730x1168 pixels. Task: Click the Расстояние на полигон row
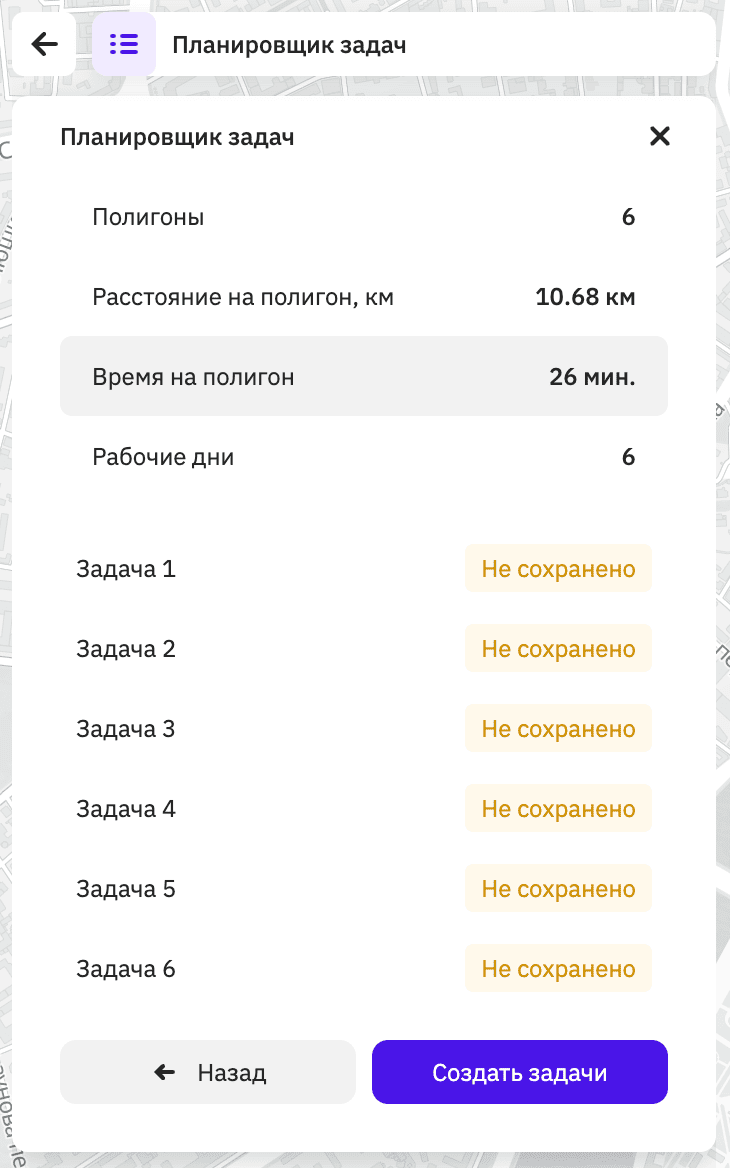click(x=364, y=296)
